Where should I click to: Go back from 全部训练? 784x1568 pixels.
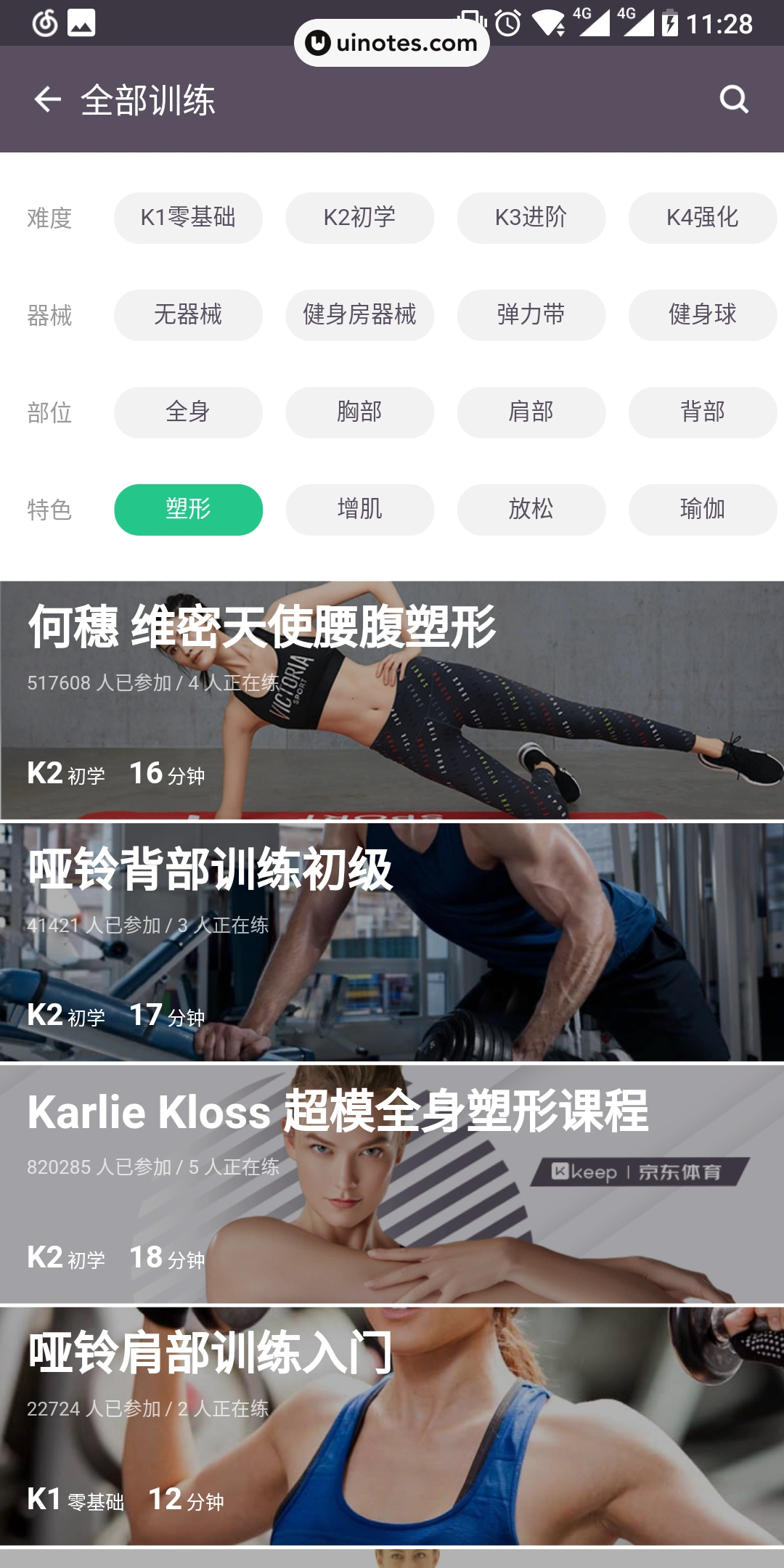[x=47, y=99]
